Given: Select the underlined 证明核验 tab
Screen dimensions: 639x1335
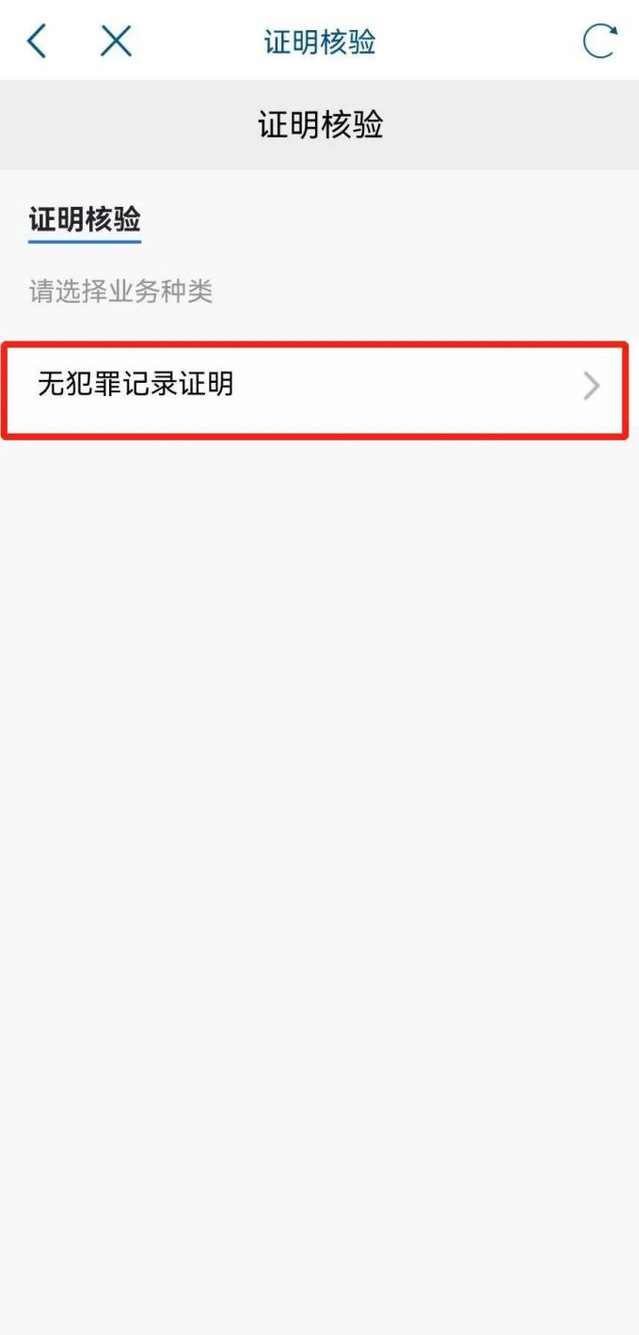Looking at the screenshot, I should (x=85, y=221).
